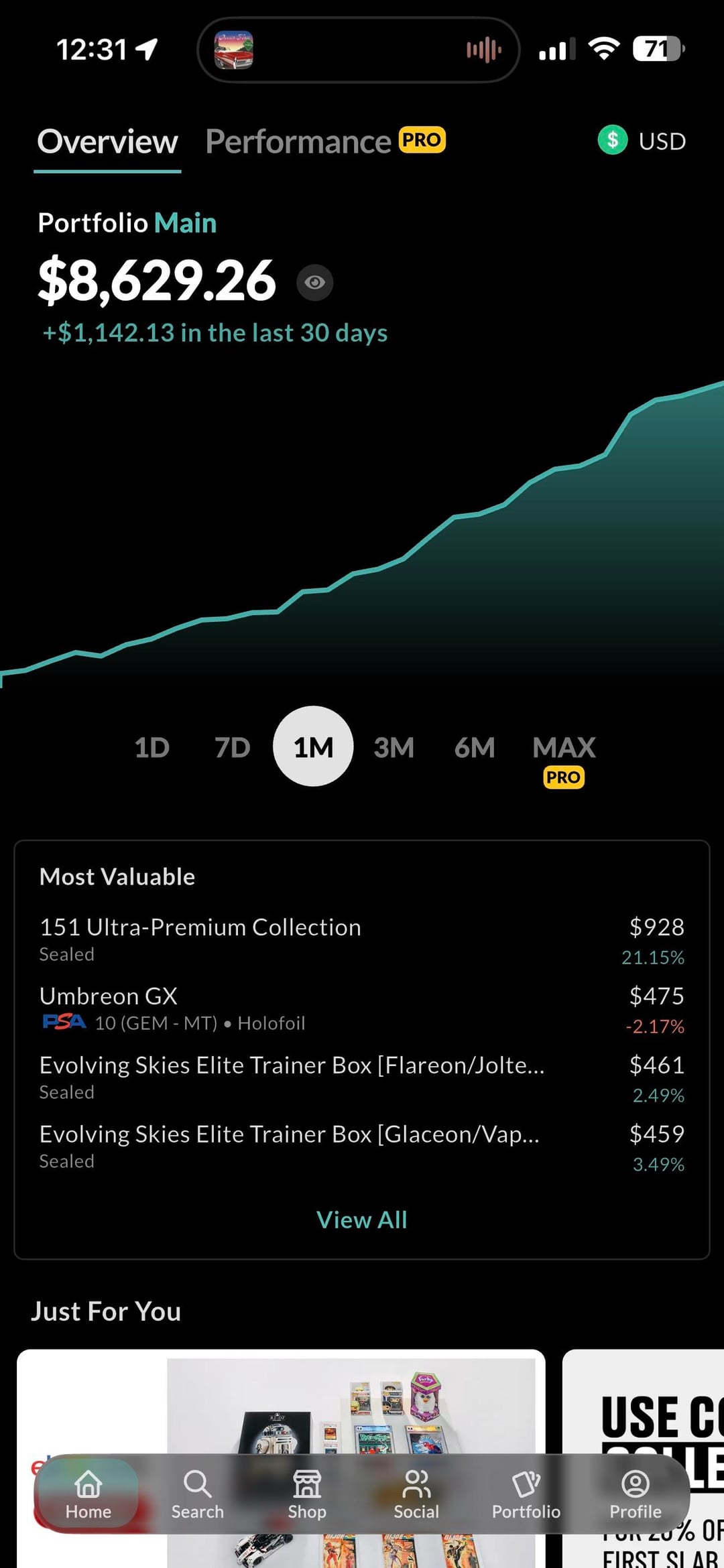Go to the Profile tab

tap(636, 1494)
